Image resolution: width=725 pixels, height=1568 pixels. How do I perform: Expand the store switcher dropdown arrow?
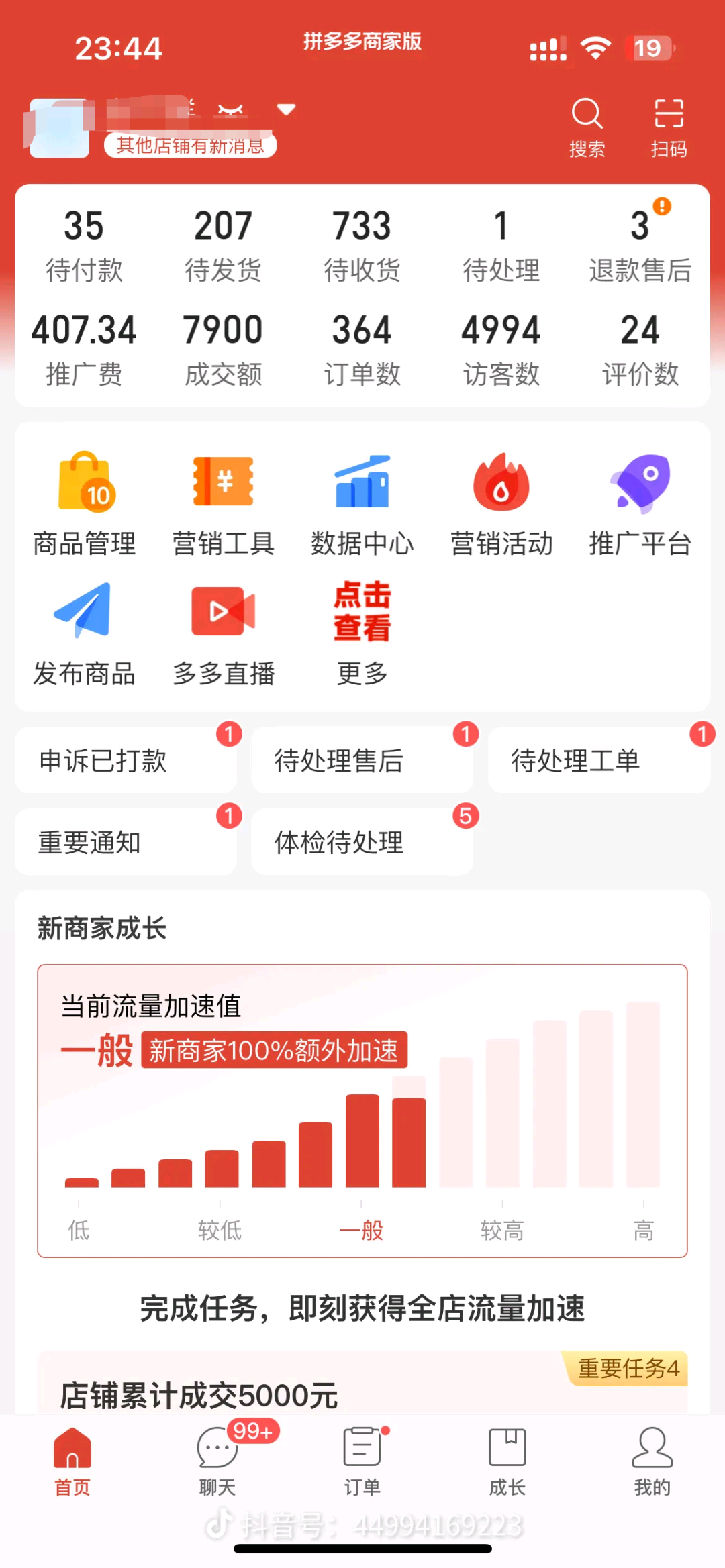(286, 109)
